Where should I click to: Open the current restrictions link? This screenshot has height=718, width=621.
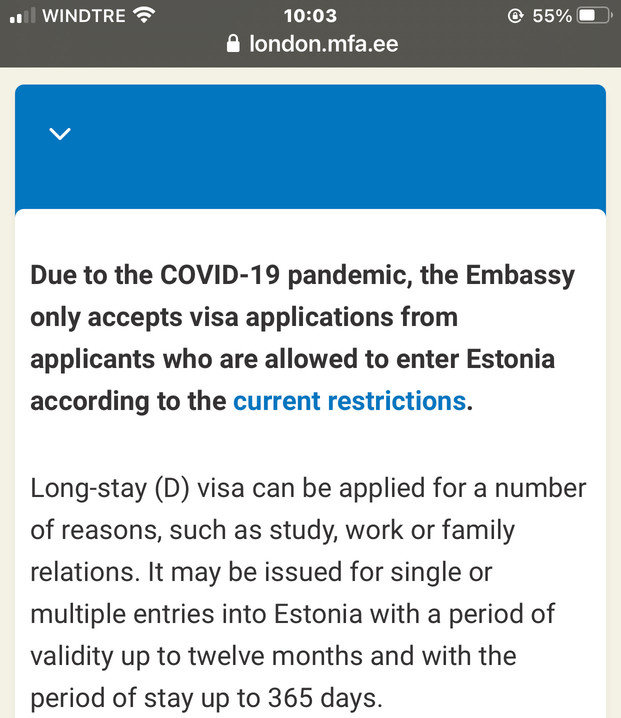tap(349, 401)
